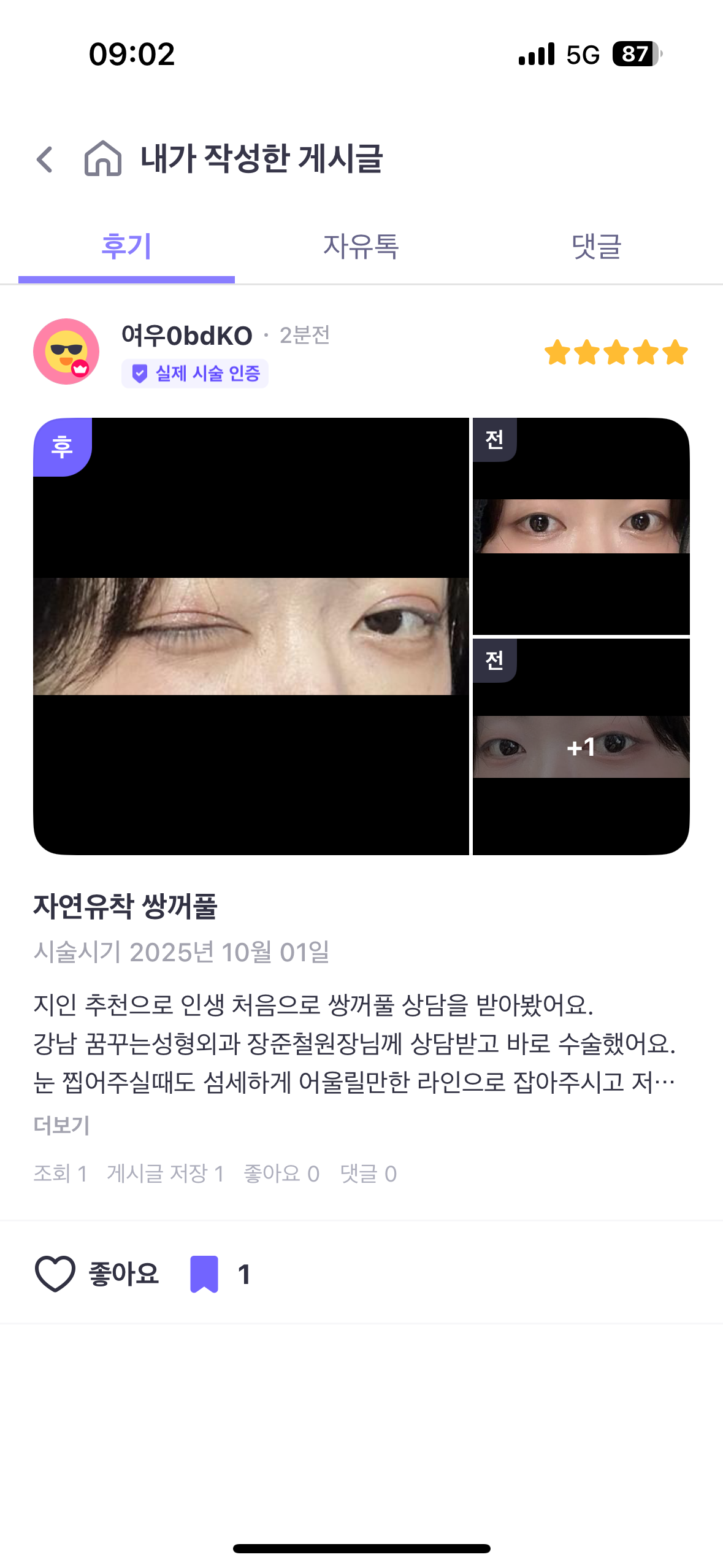Expand the review with 더보기
Image resolution: width=723 pixels, height=1568 pixels.
pyautogui.click(x=61, y=1125)
